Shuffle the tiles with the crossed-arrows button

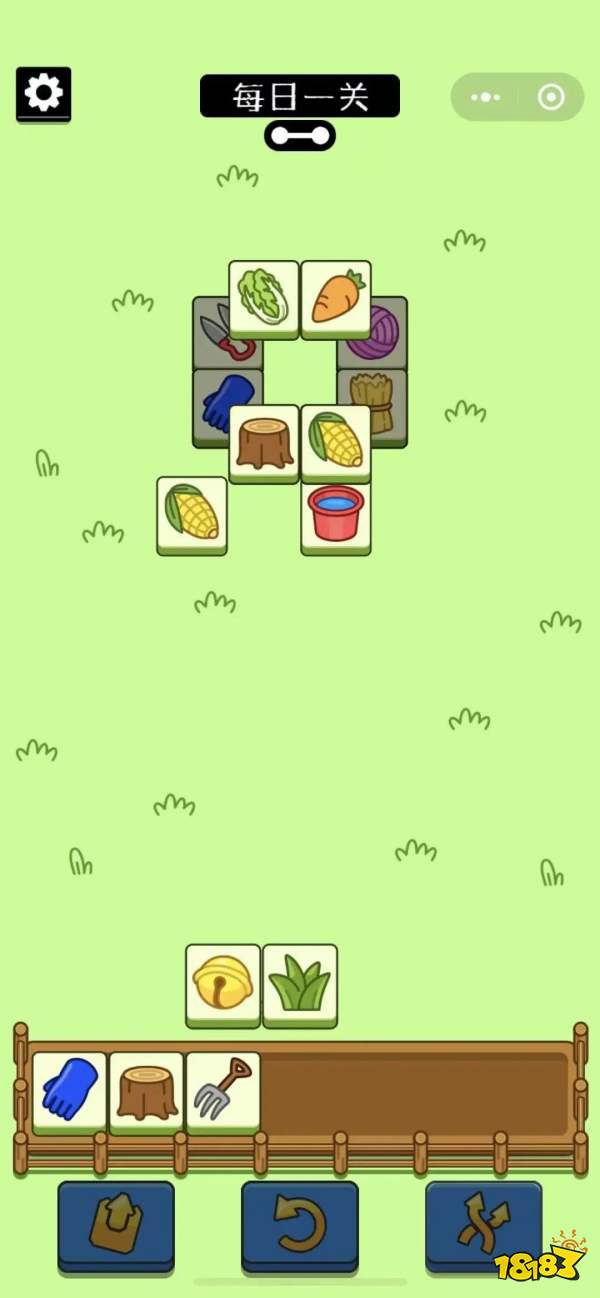coord(483,1226)
